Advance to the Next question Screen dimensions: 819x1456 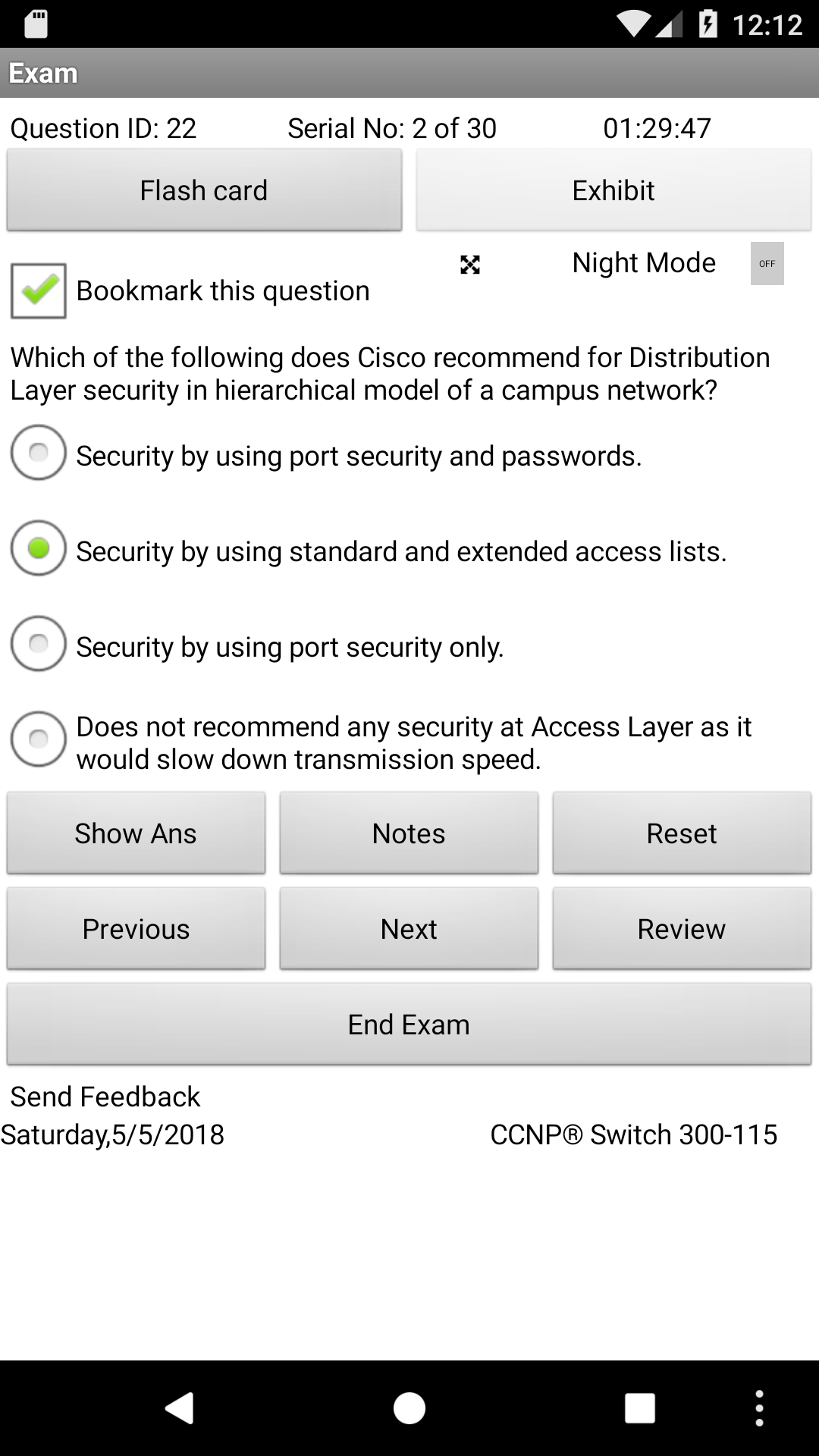pos(408,928)
